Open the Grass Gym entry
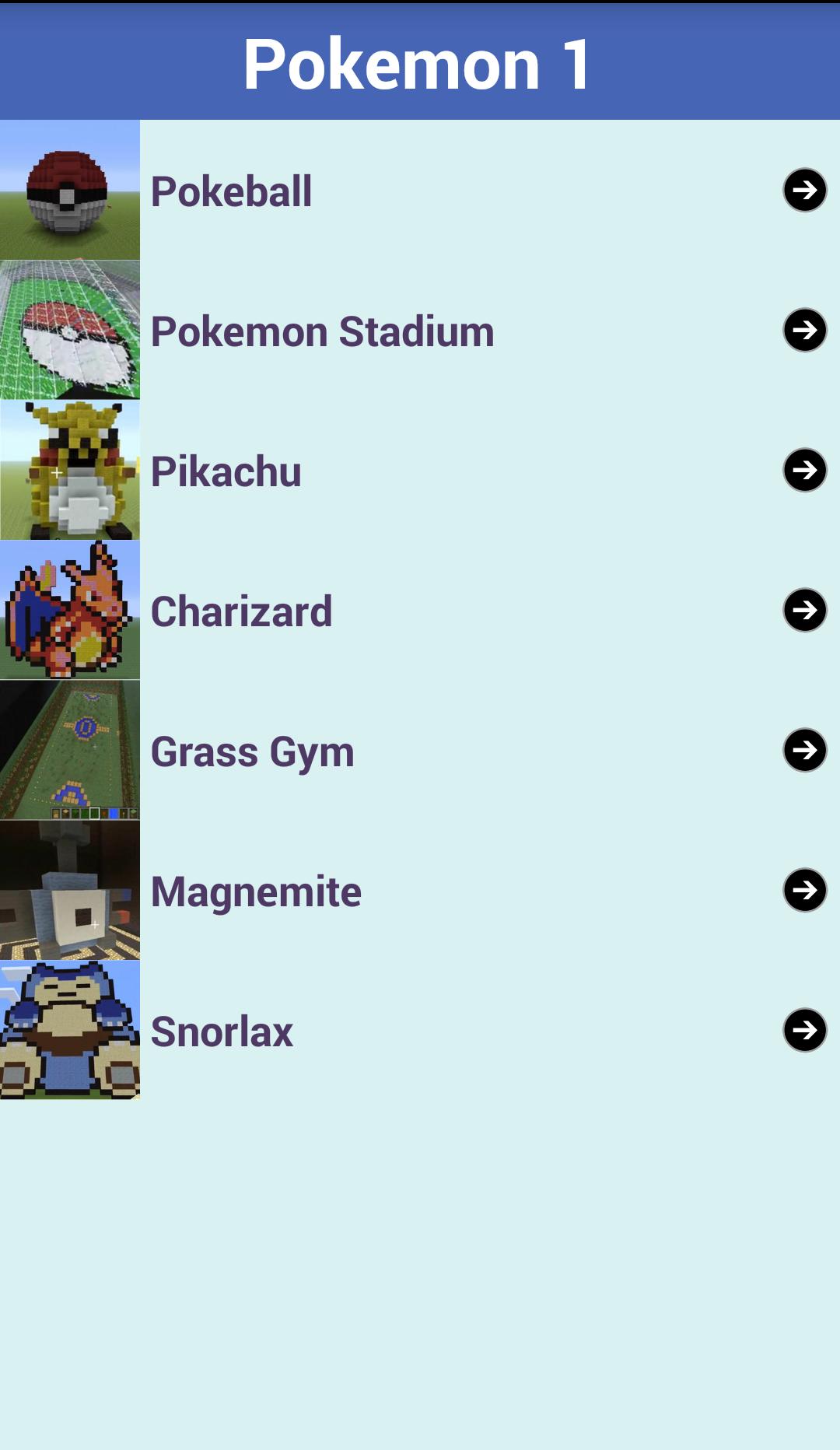The image size is (840, 1450). [x=389, y=751]
